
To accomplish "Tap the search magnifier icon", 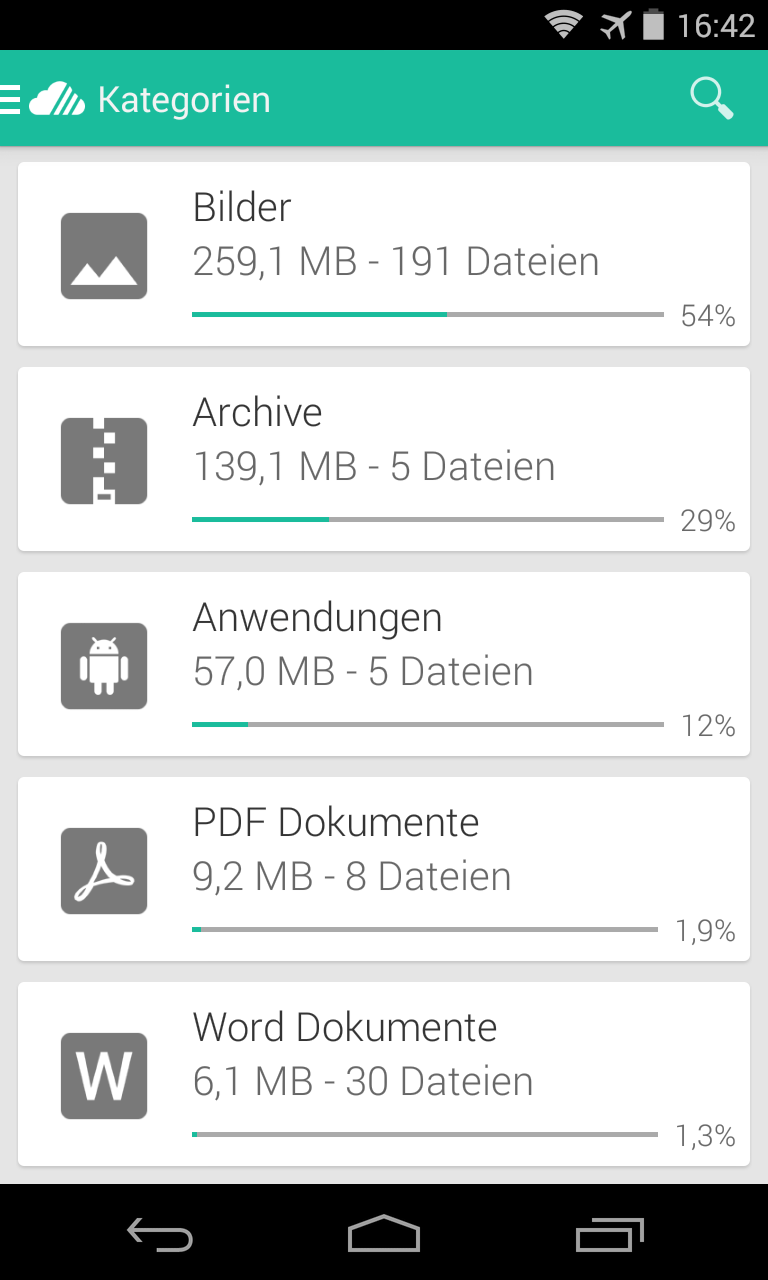I will tap(711, 99).
